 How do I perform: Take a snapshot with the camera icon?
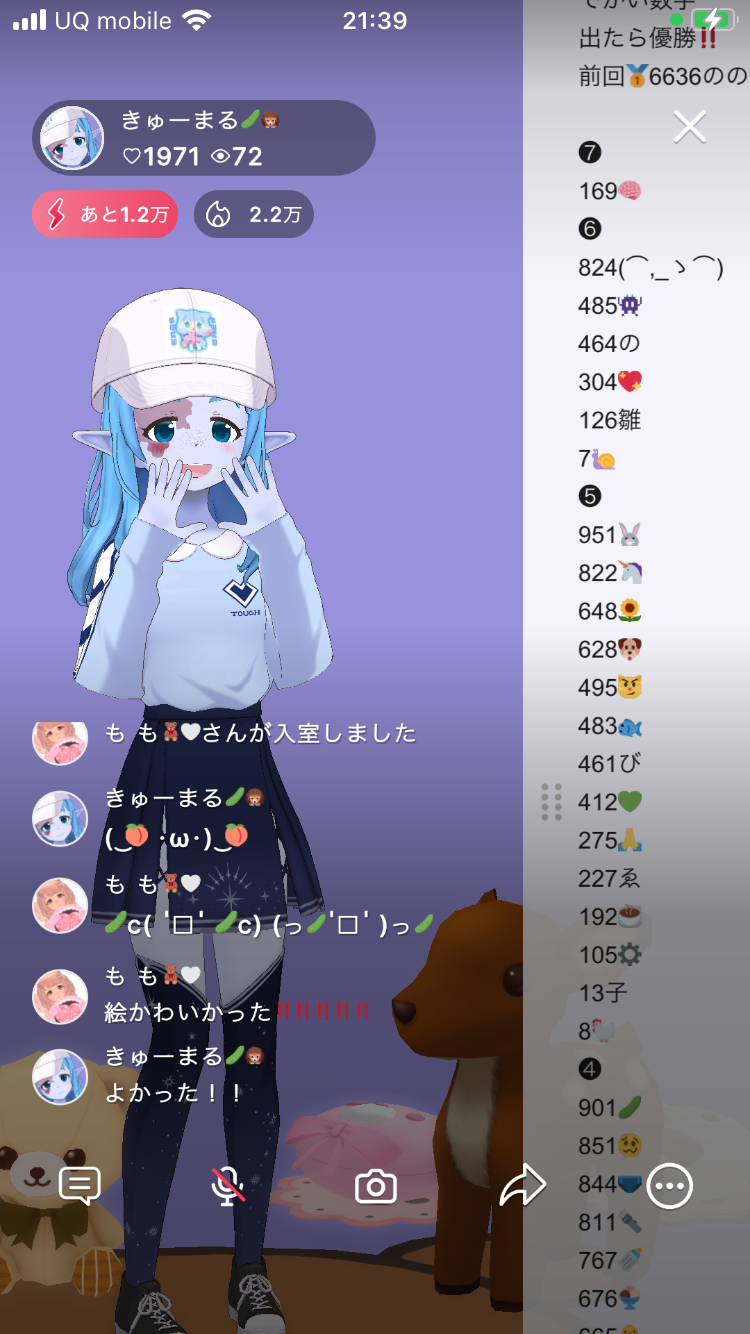point(376,1186)
